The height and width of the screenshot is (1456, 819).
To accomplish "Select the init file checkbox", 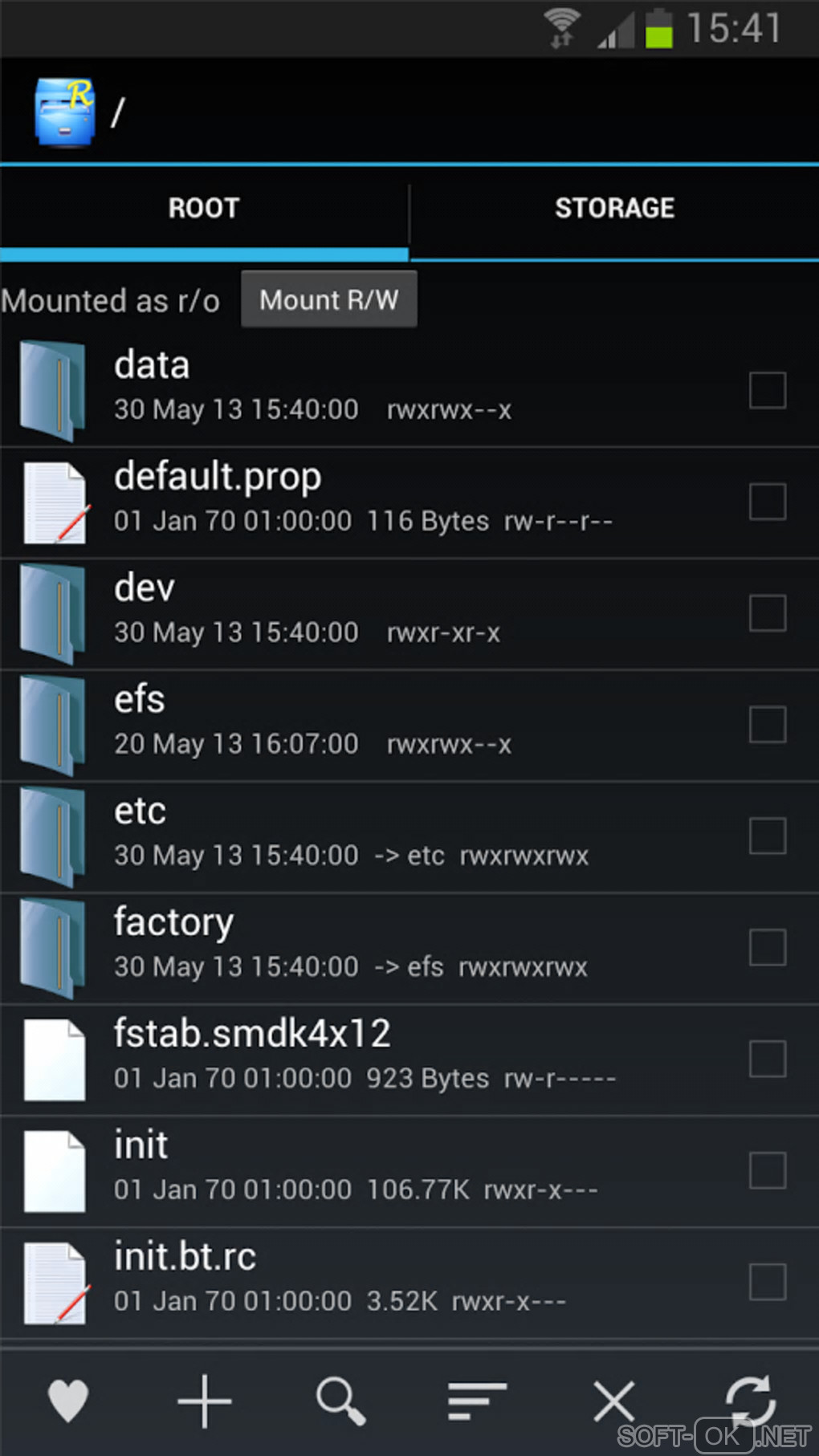I will pos(767,1170).
